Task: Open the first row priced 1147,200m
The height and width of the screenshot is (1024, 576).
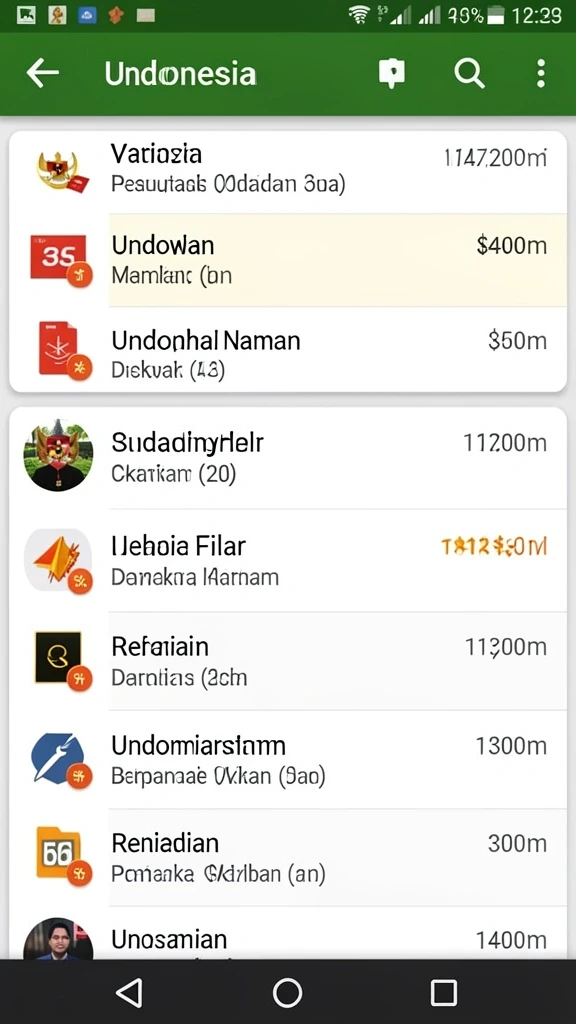Action: tap(288, 172)
